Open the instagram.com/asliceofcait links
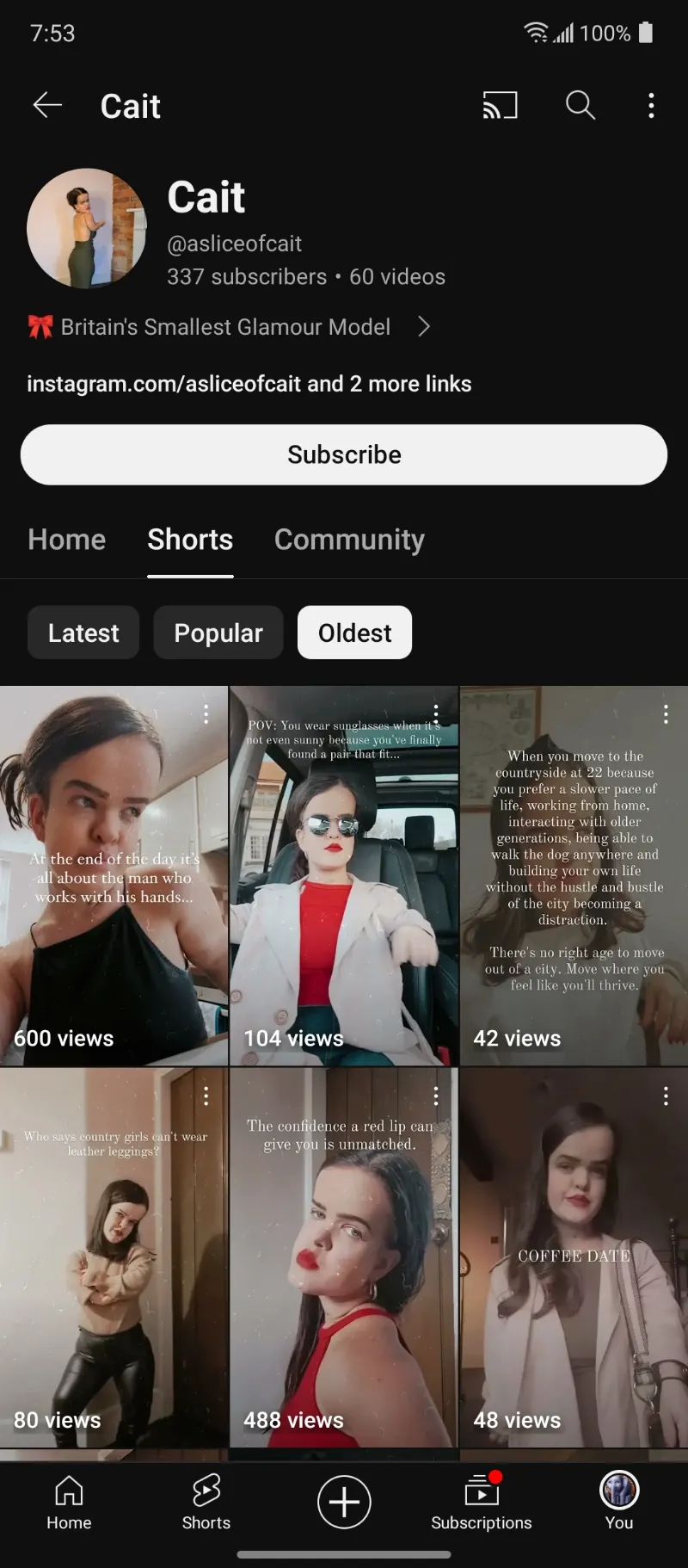The height and width of the screenshot is (1568, 688). coord(249,384)
